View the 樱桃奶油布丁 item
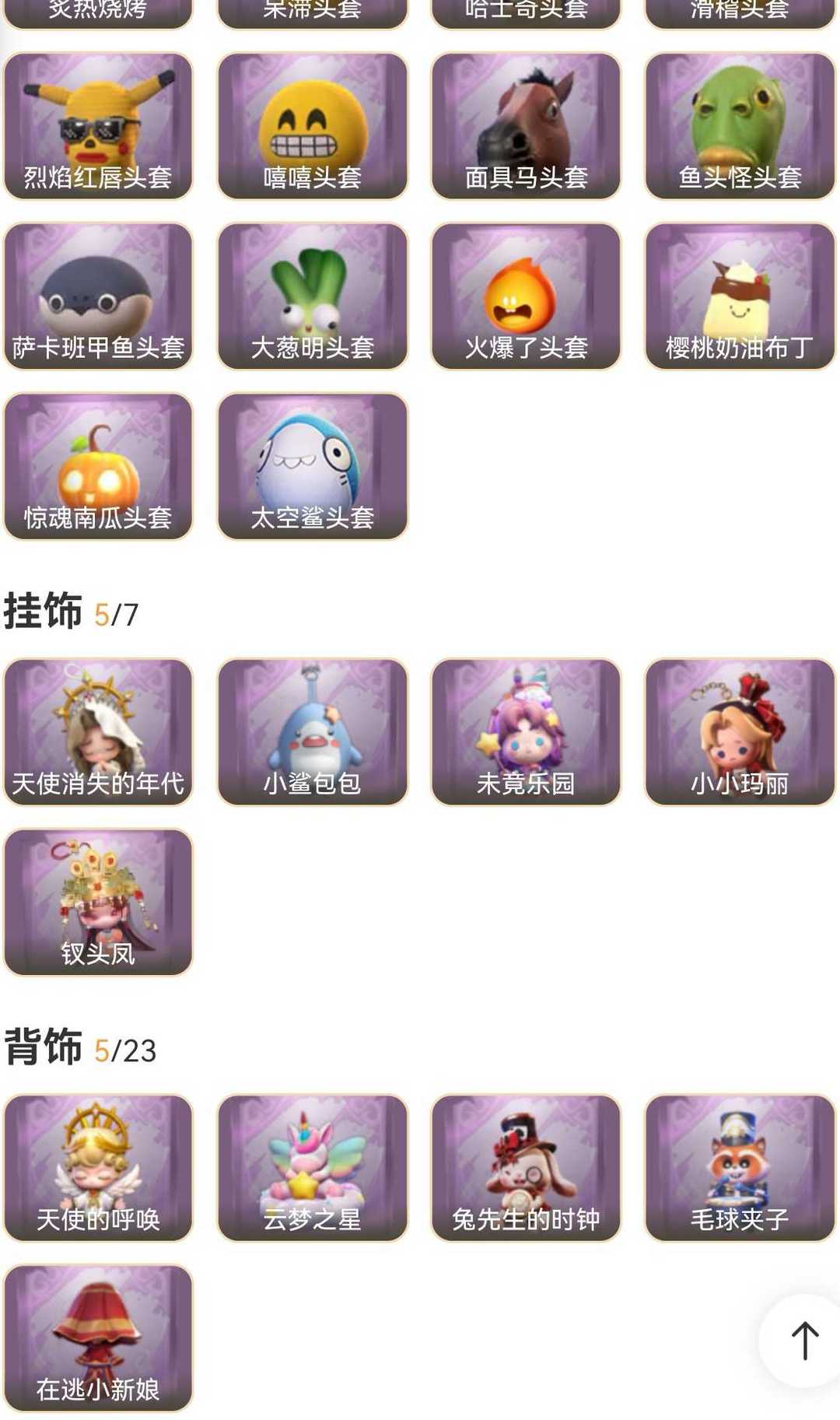 click(740, 296)
